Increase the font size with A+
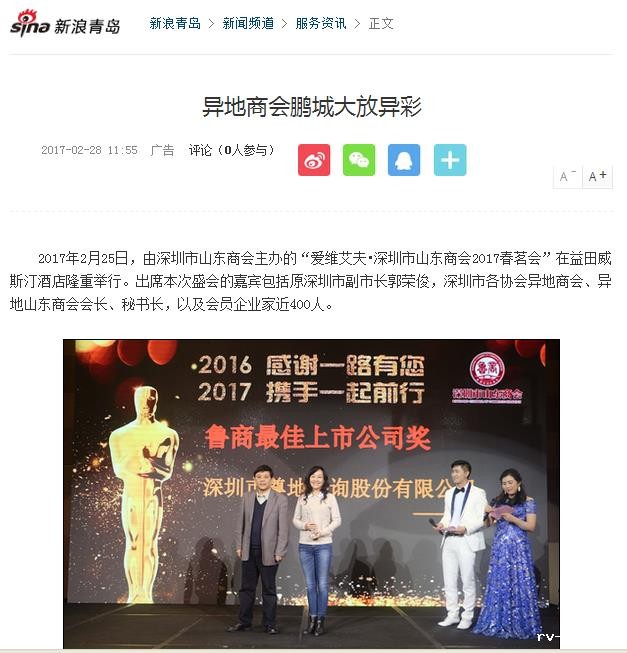Screen dimensions: 627x653 597,176
